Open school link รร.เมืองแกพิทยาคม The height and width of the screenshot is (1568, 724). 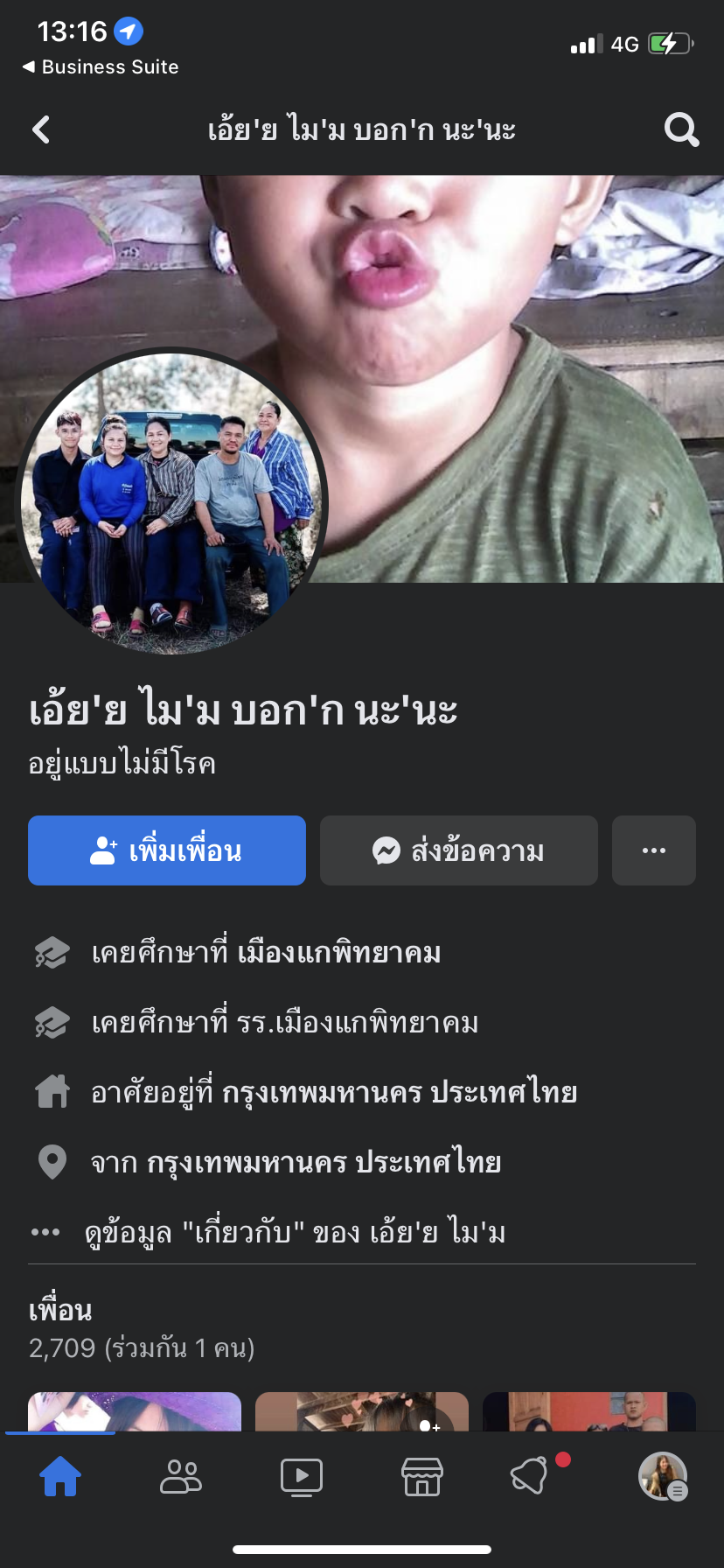(359, 1023)
